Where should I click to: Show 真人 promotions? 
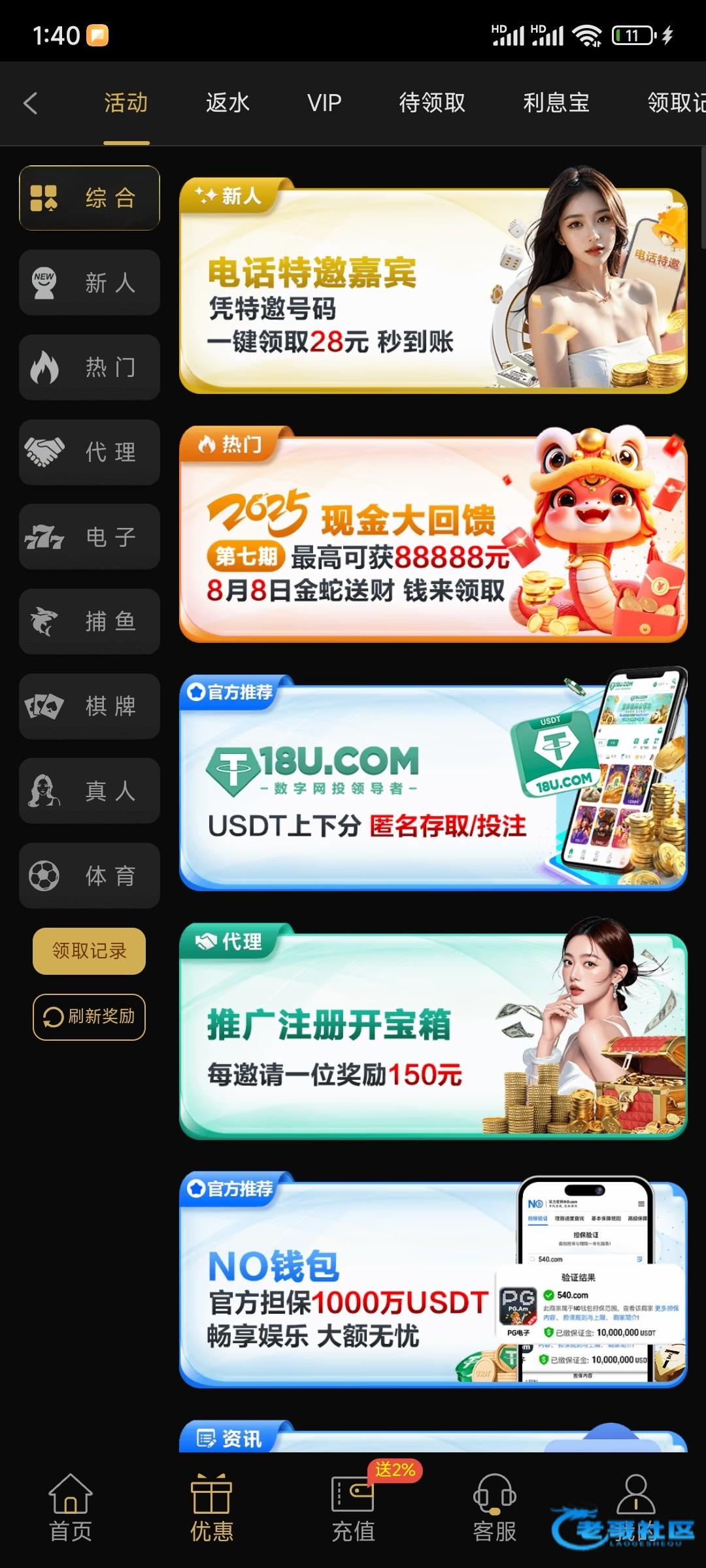tap(90, 791)
